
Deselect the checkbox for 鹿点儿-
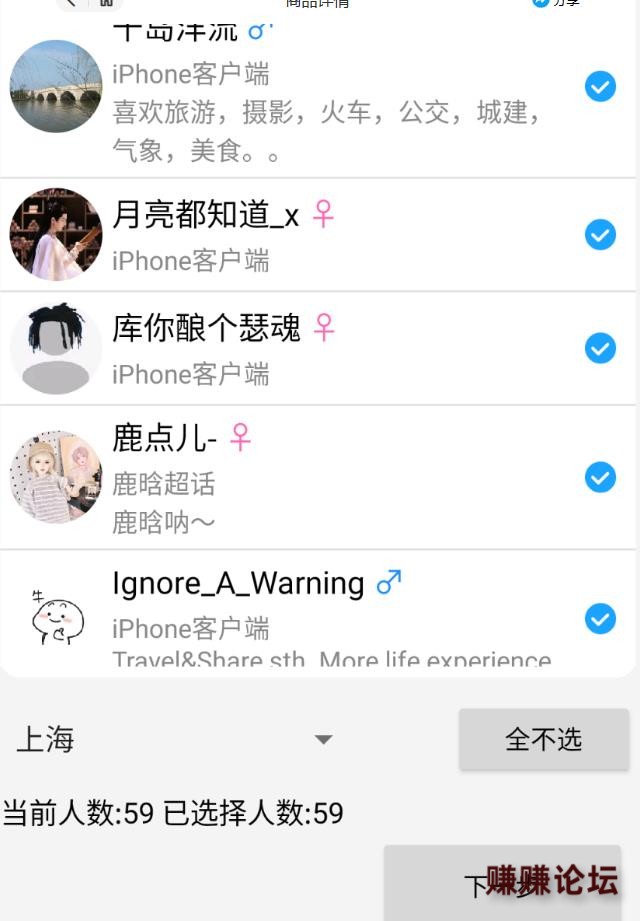(x=600, y=477)
